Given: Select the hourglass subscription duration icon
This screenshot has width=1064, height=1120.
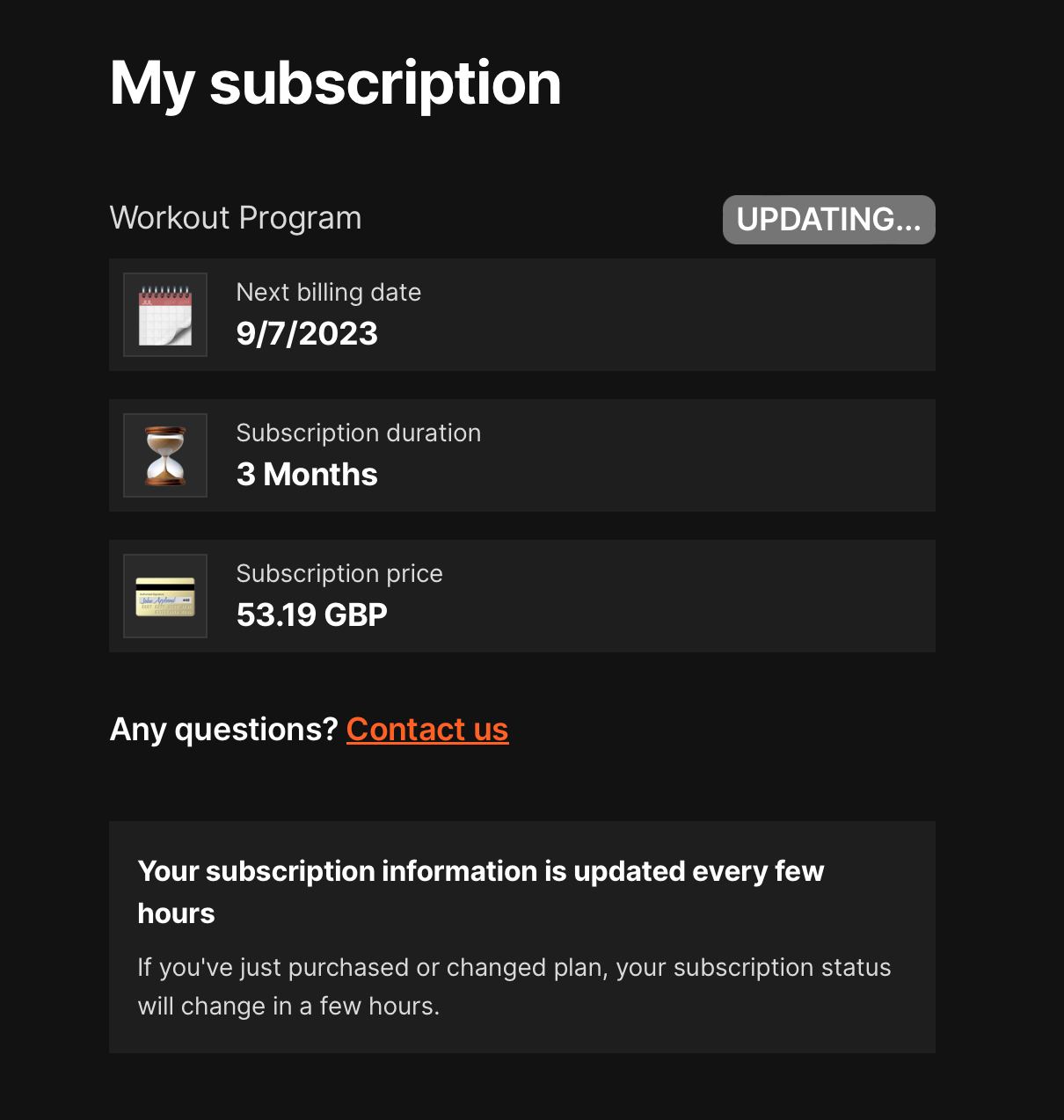Looking at the screenshot, I should point(164,455).
